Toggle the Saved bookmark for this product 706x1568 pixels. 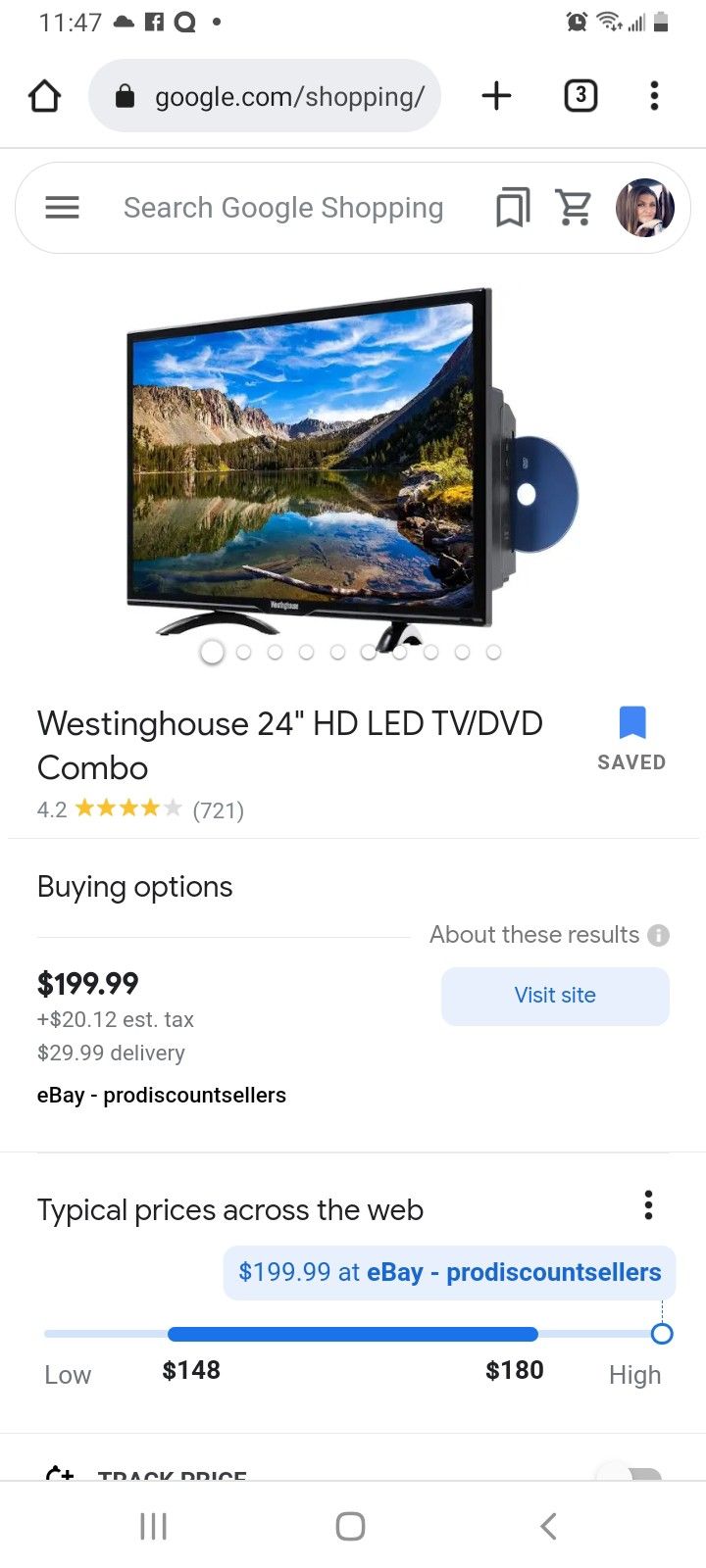(x=631, y=735)
